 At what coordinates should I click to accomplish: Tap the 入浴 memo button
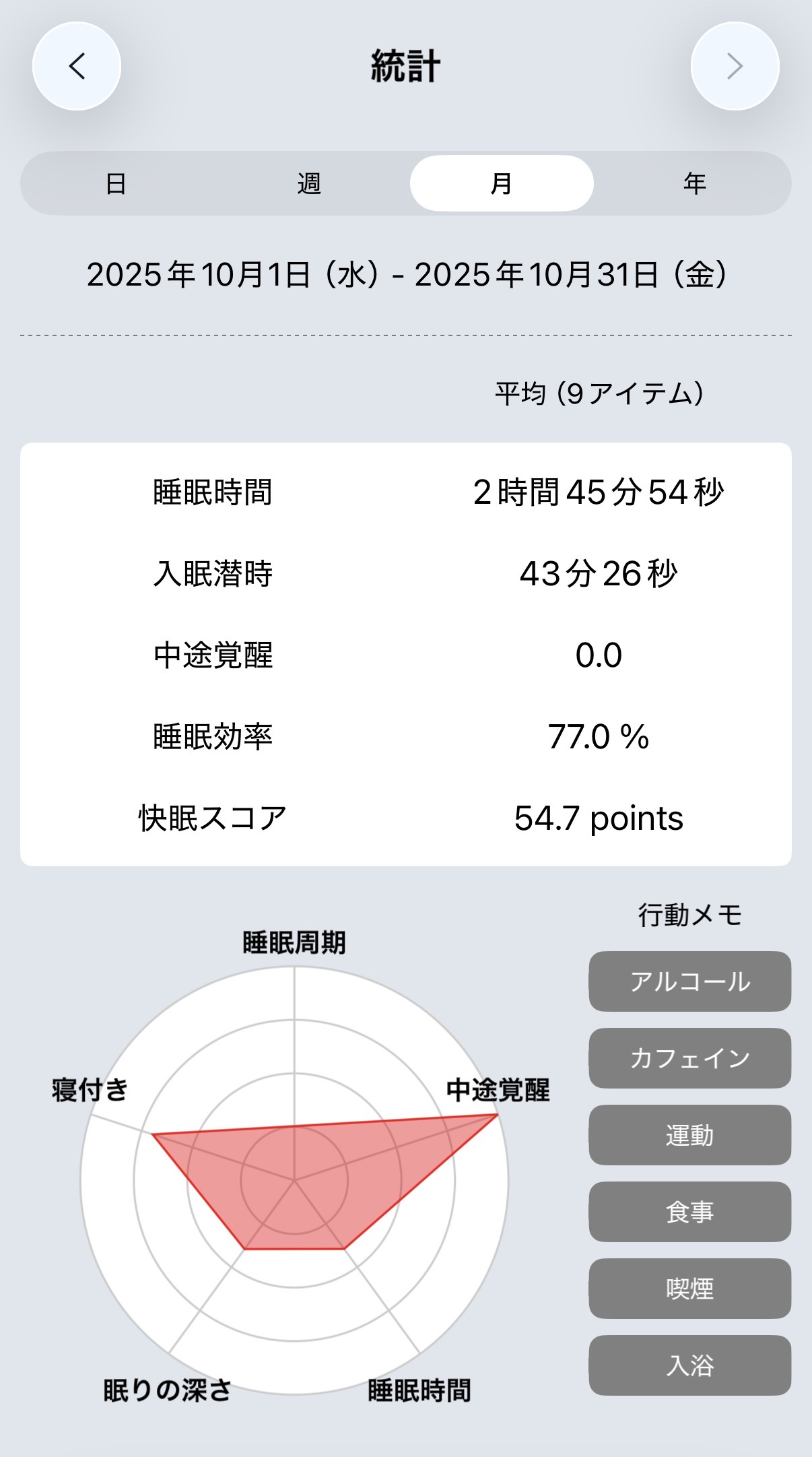point(689,1365)
